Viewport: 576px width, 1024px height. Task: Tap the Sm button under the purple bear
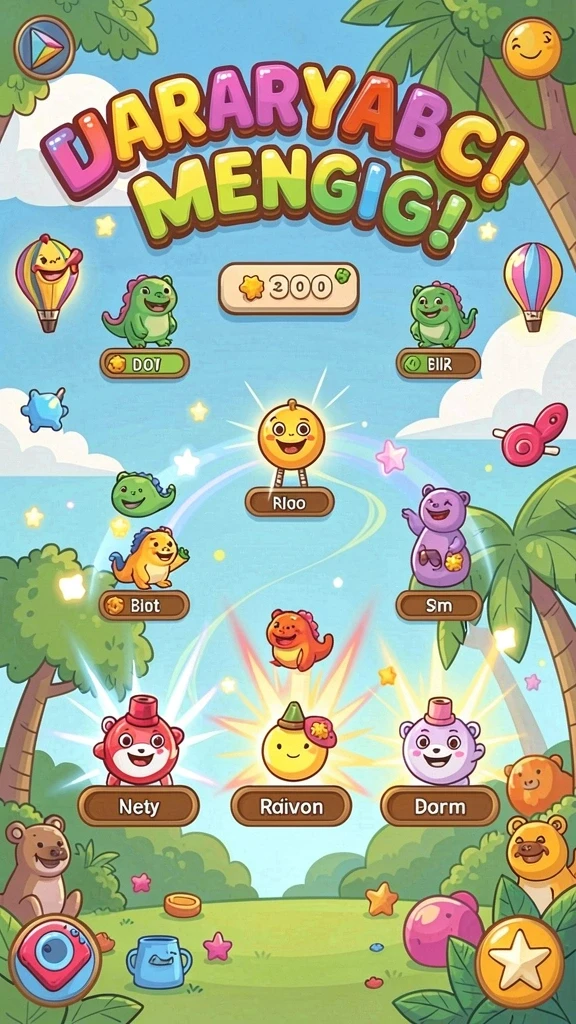tap(439, 605)
